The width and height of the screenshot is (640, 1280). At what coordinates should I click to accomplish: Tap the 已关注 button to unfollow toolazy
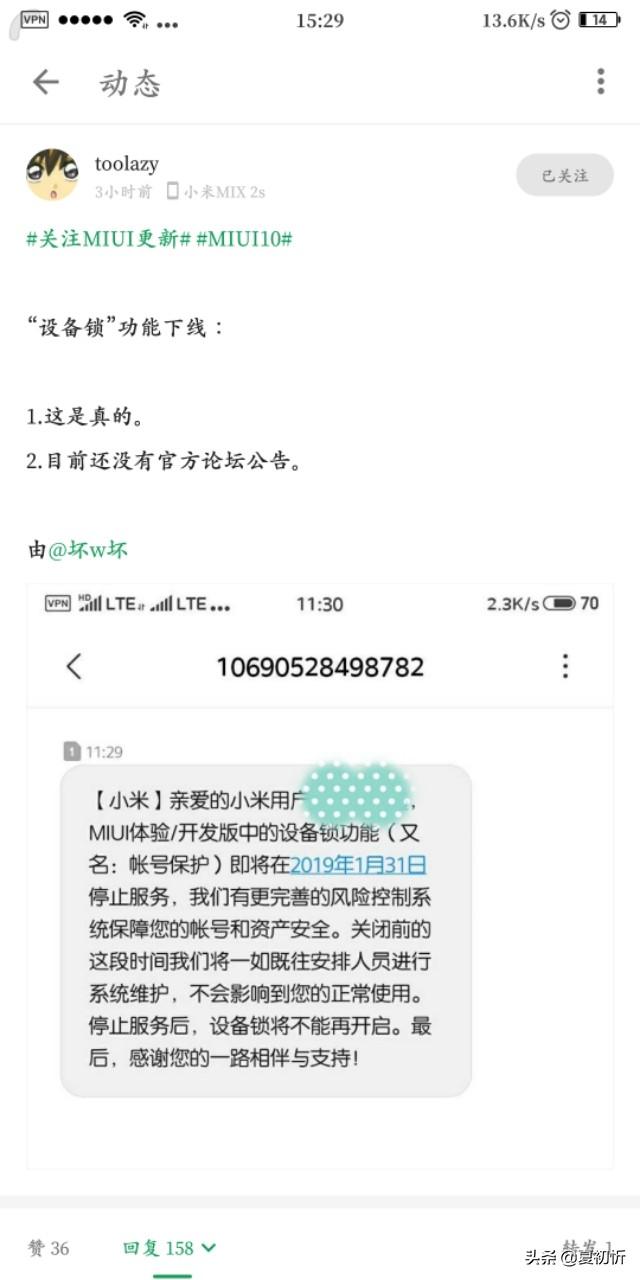pyautogui.click(x=564, y=175)
